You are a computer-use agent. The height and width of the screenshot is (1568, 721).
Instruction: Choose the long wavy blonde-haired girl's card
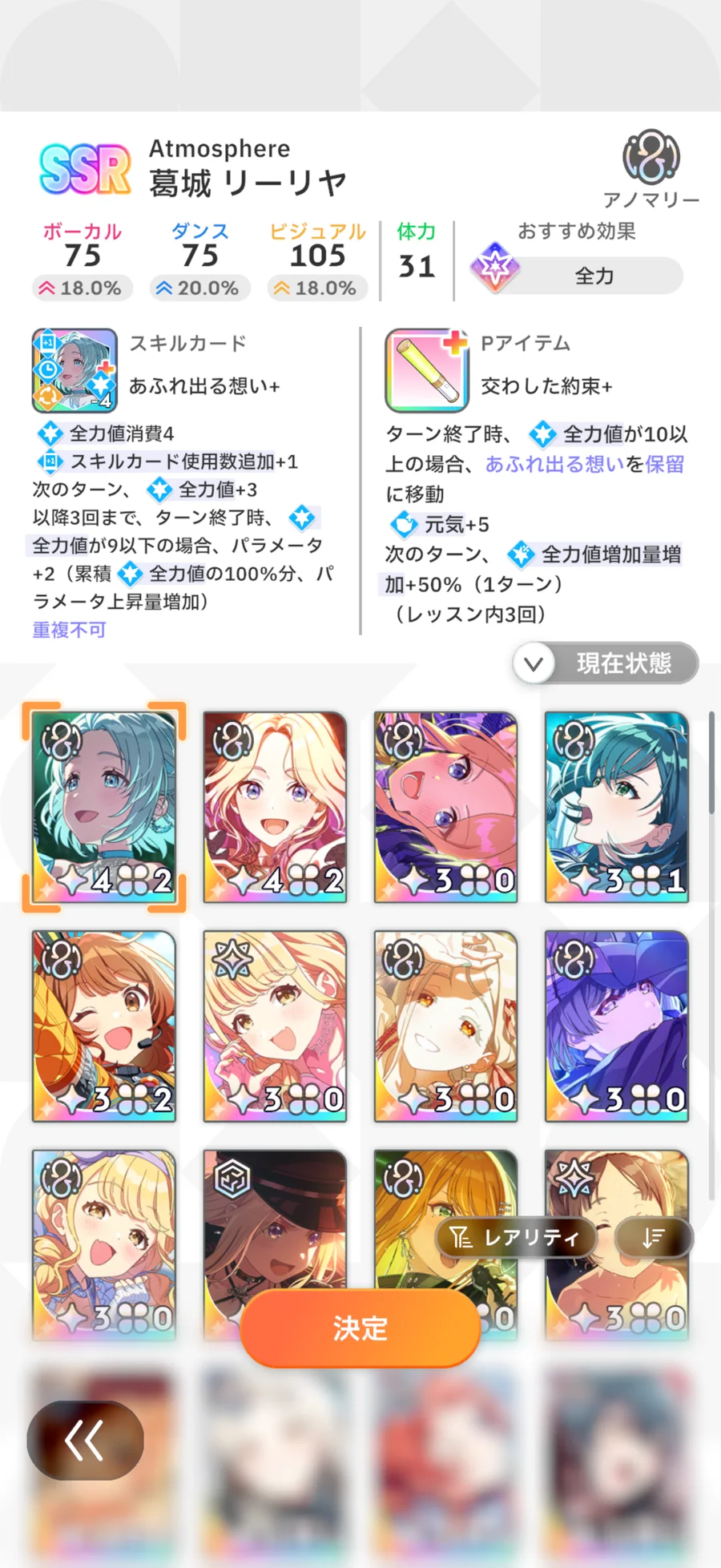tap(275, 807)
